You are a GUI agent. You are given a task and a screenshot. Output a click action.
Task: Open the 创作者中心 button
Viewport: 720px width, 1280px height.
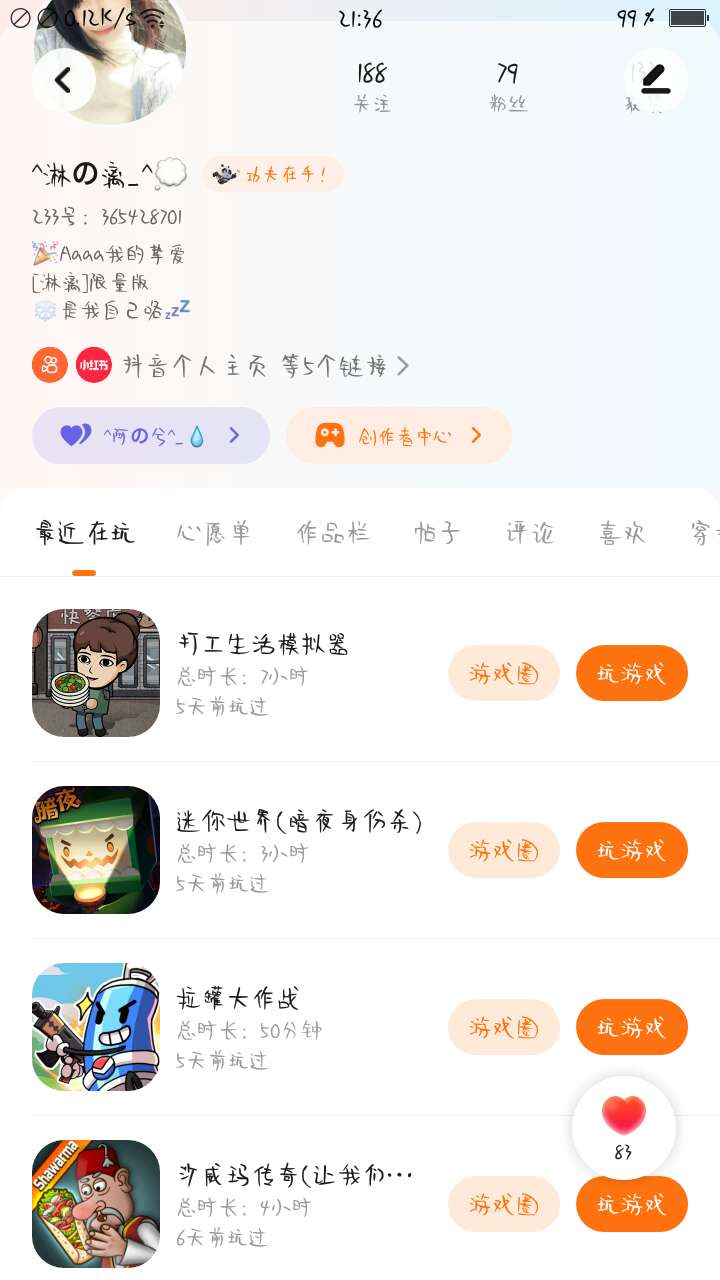pyautogui.click(x=399, y=436)
